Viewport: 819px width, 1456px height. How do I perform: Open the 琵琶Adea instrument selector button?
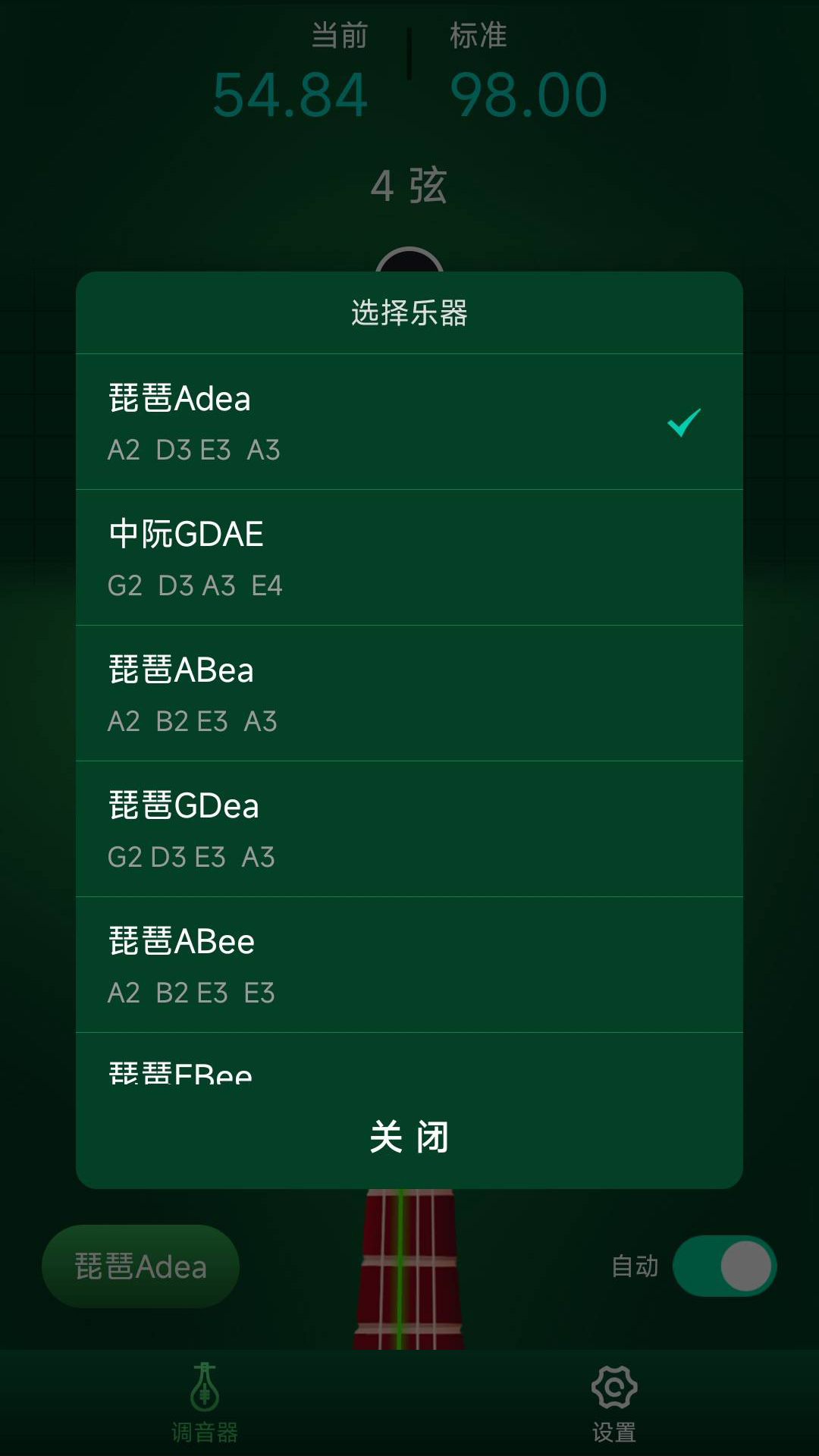point(140,1265)
